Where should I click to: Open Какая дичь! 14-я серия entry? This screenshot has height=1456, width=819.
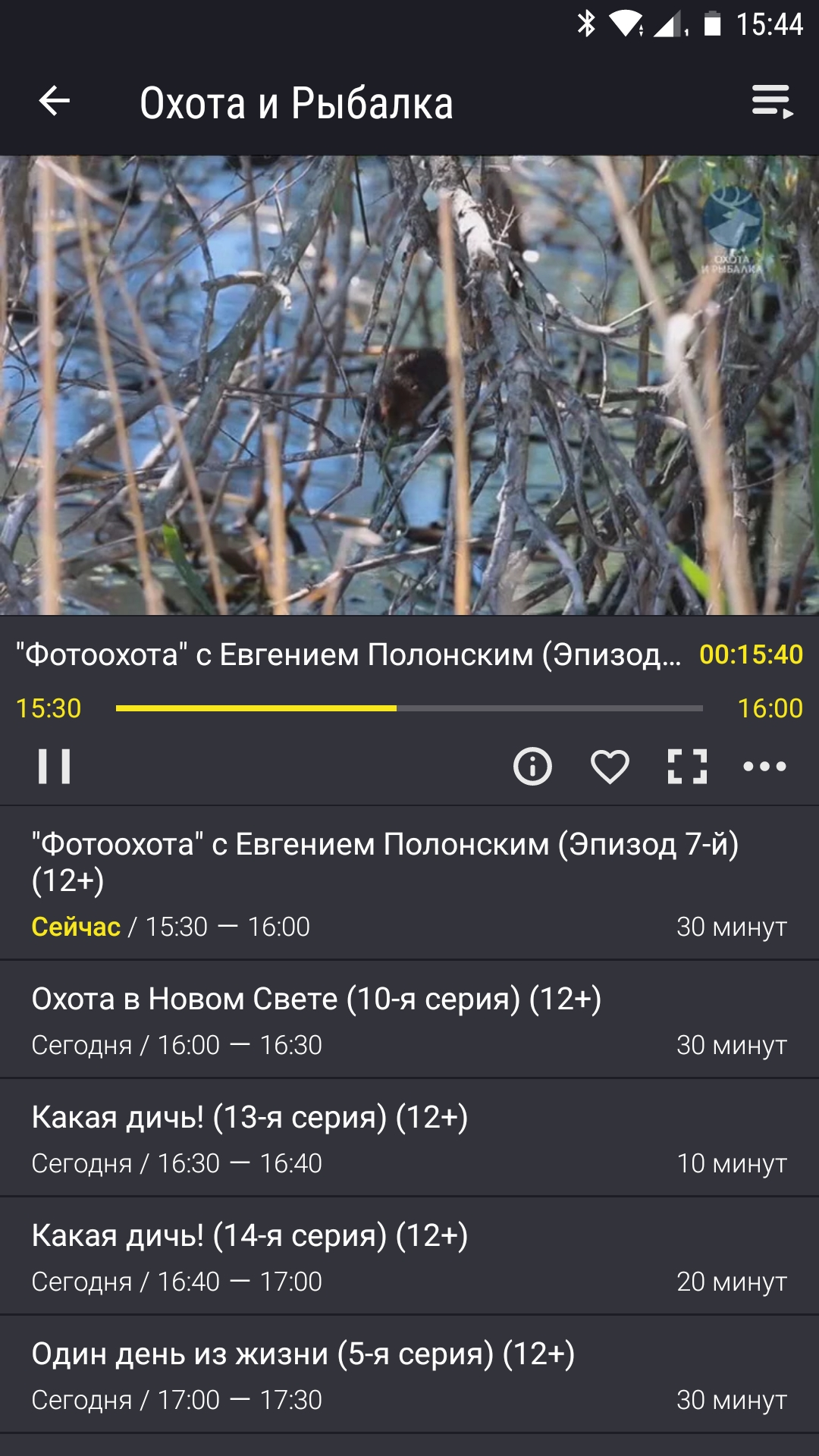409,1256
